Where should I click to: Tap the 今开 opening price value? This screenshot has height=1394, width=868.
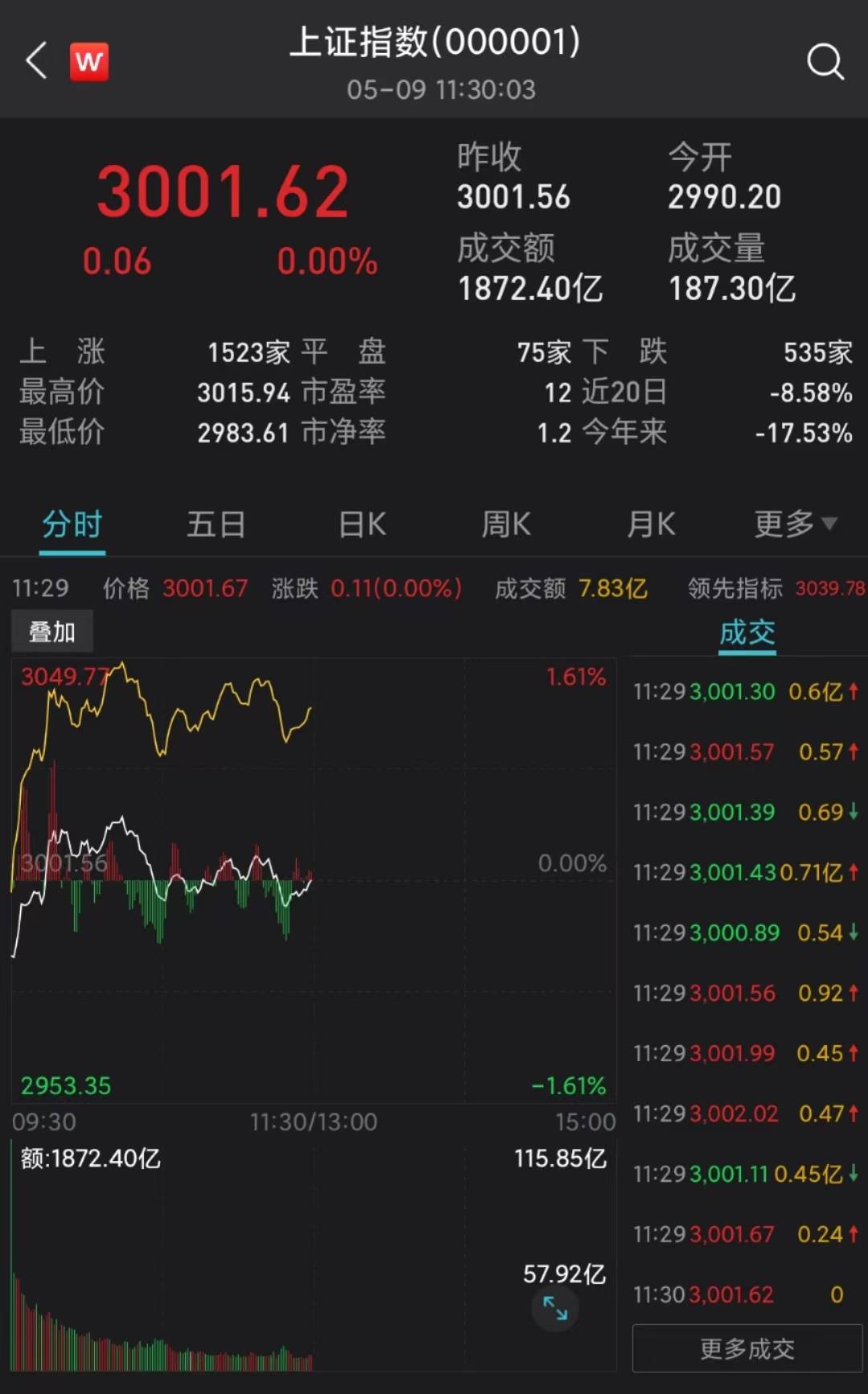724,196
